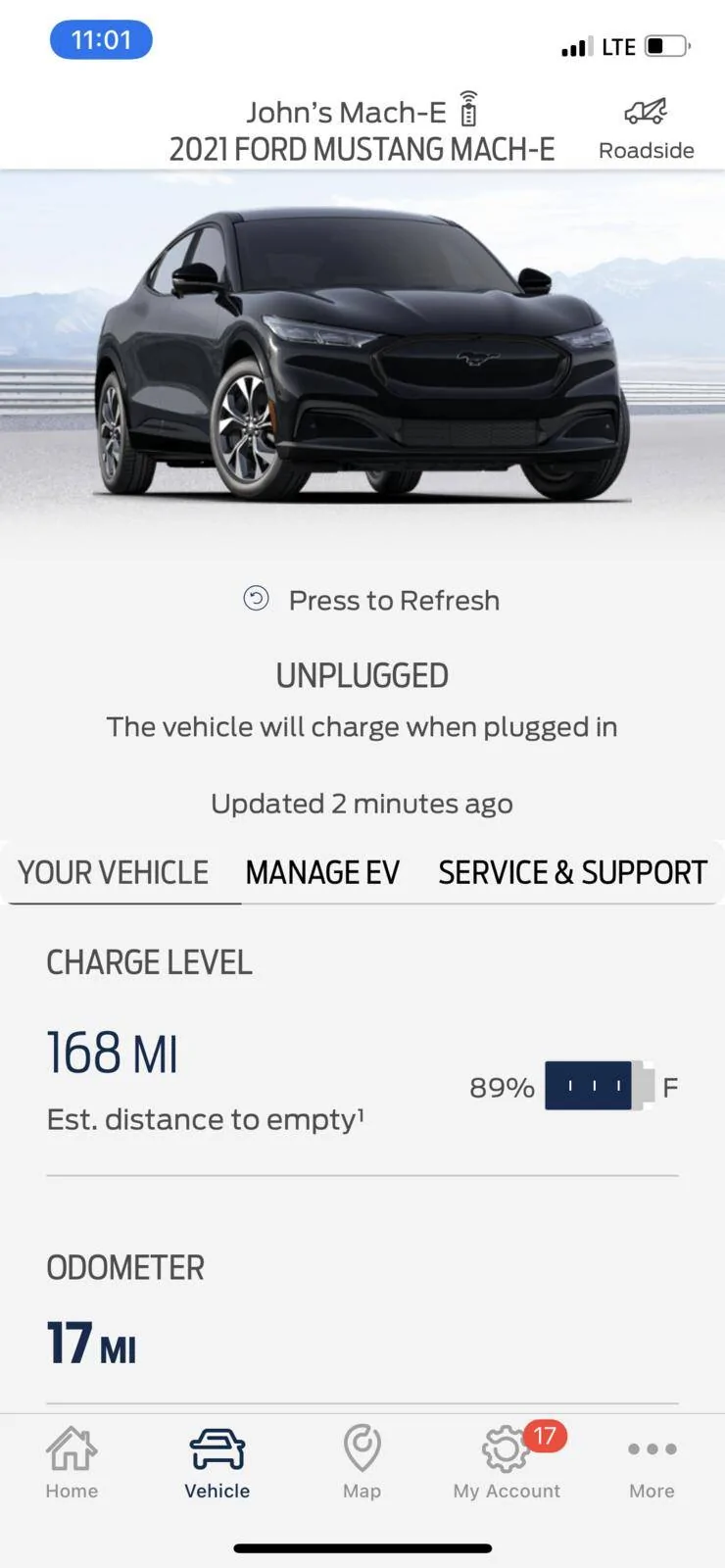Open the More menu

point(652,1462)
